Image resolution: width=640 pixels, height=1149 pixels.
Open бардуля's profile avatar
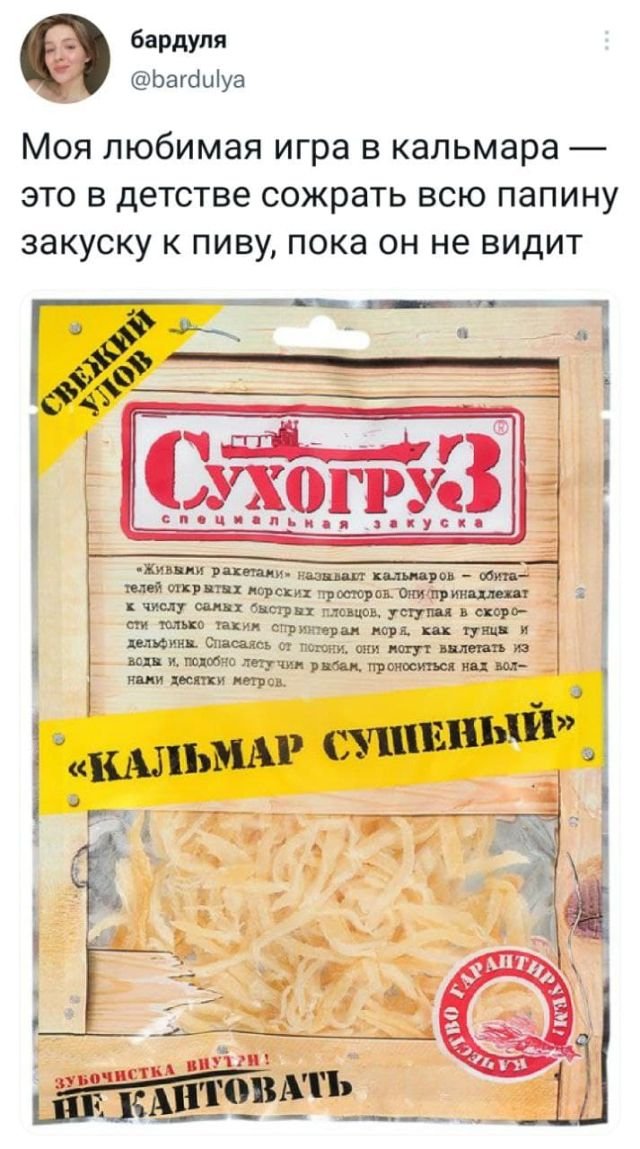coord(65,57)
